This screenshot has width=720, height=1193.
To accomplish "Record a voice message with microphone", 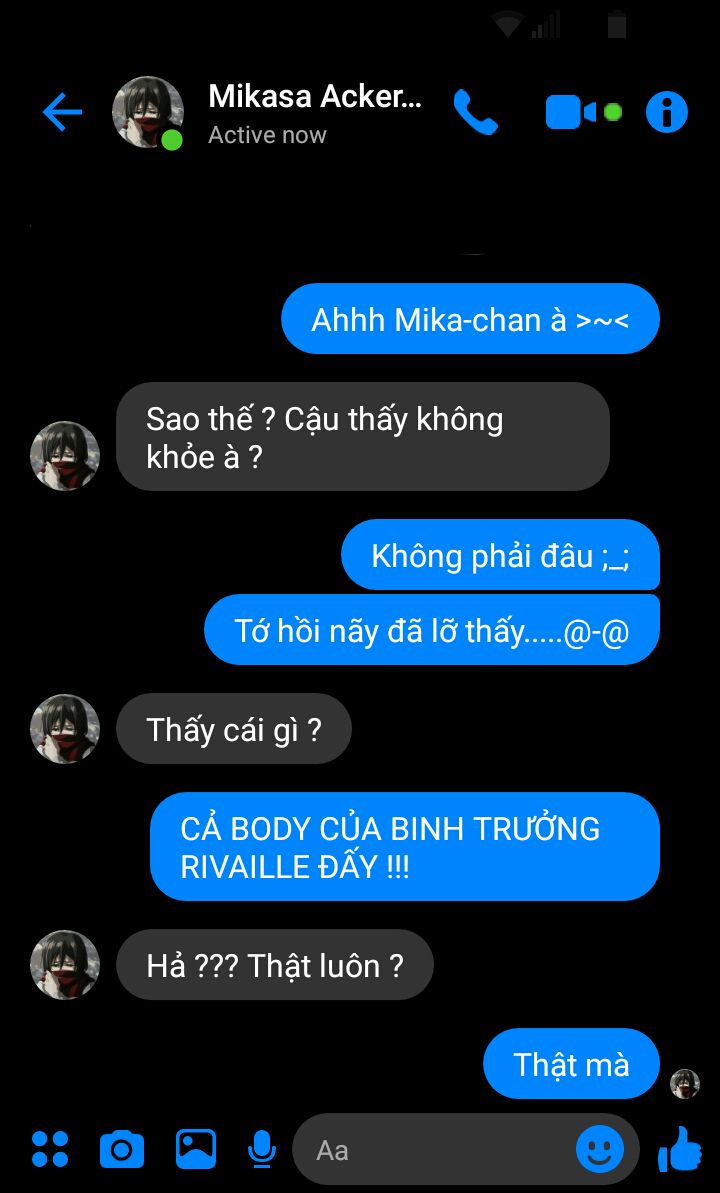I will coord(261,1149).
